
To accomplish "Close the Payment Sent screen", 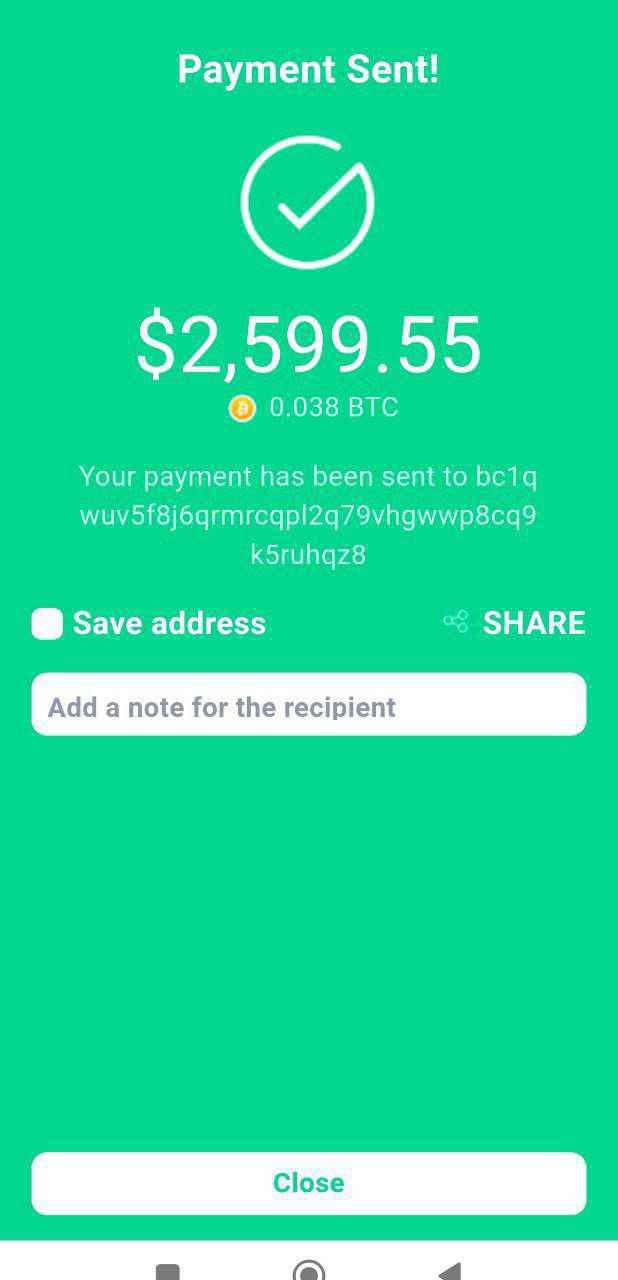I will coord(308,1183).
